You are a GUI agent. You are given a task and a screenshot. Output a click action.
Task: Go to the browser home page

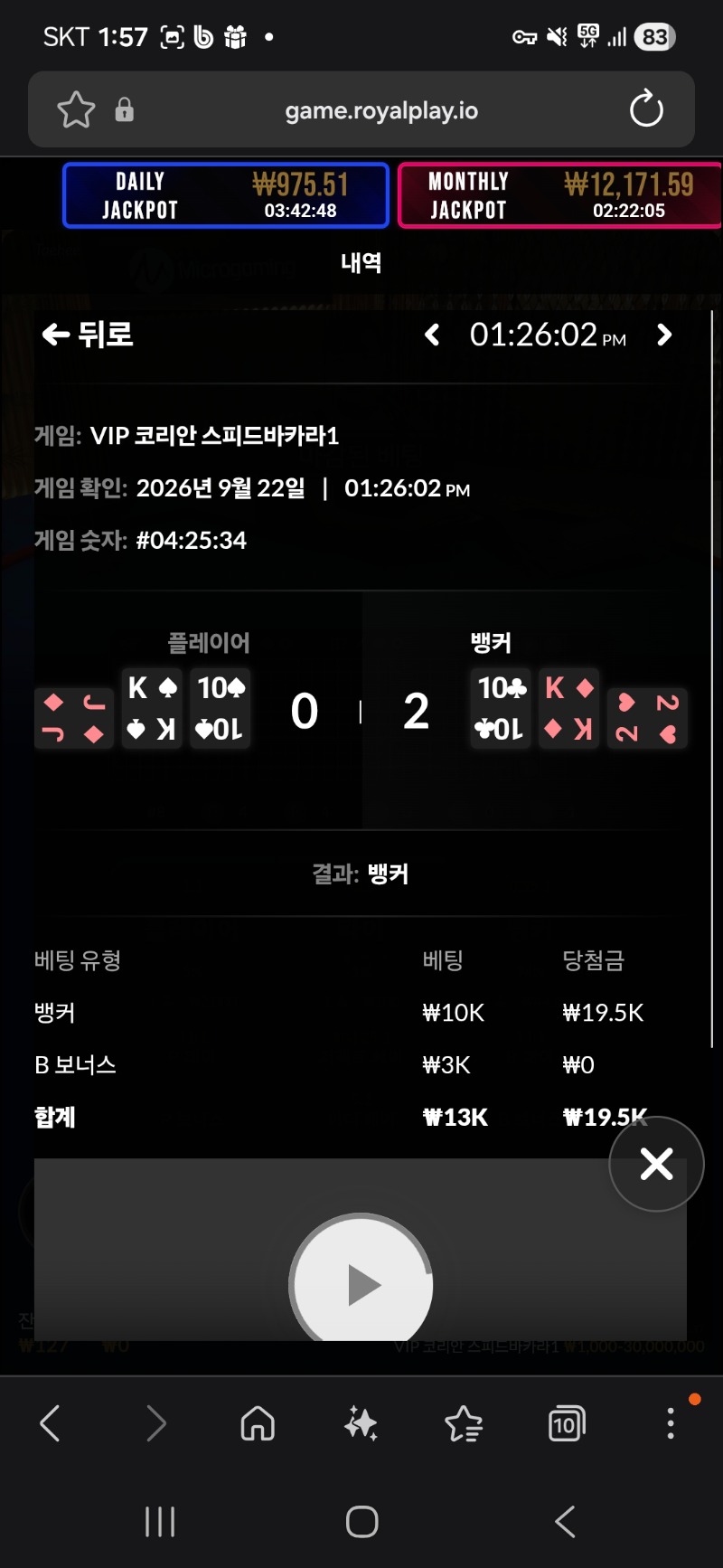tap(258, 1423)
